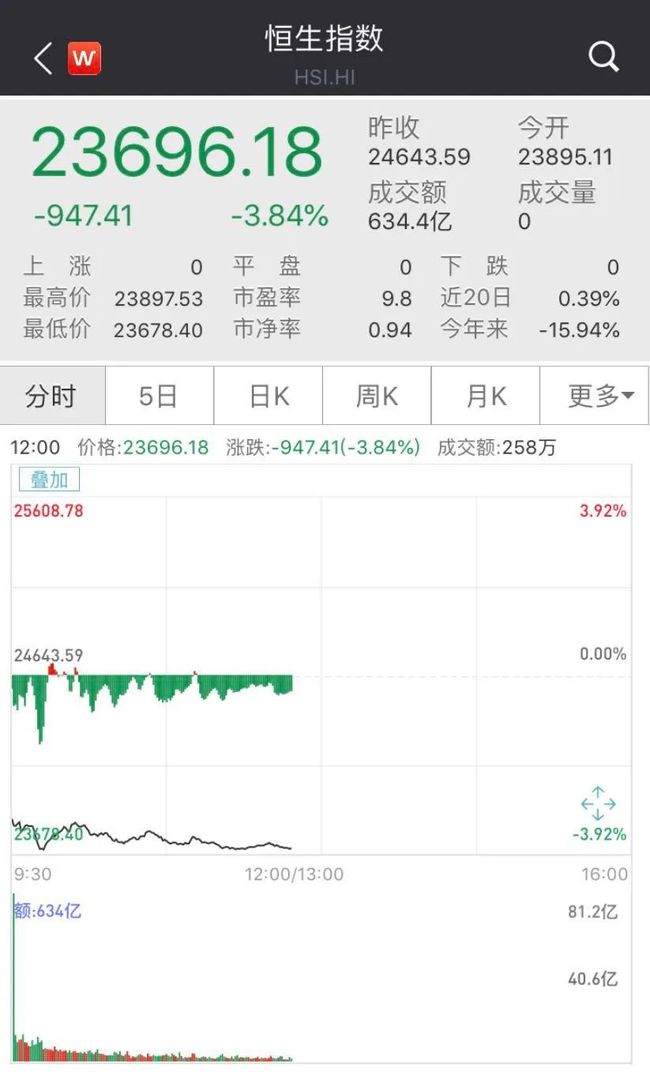Switch to the 周K chart tab
The image size is (650, 1079).
click(377, 396)
